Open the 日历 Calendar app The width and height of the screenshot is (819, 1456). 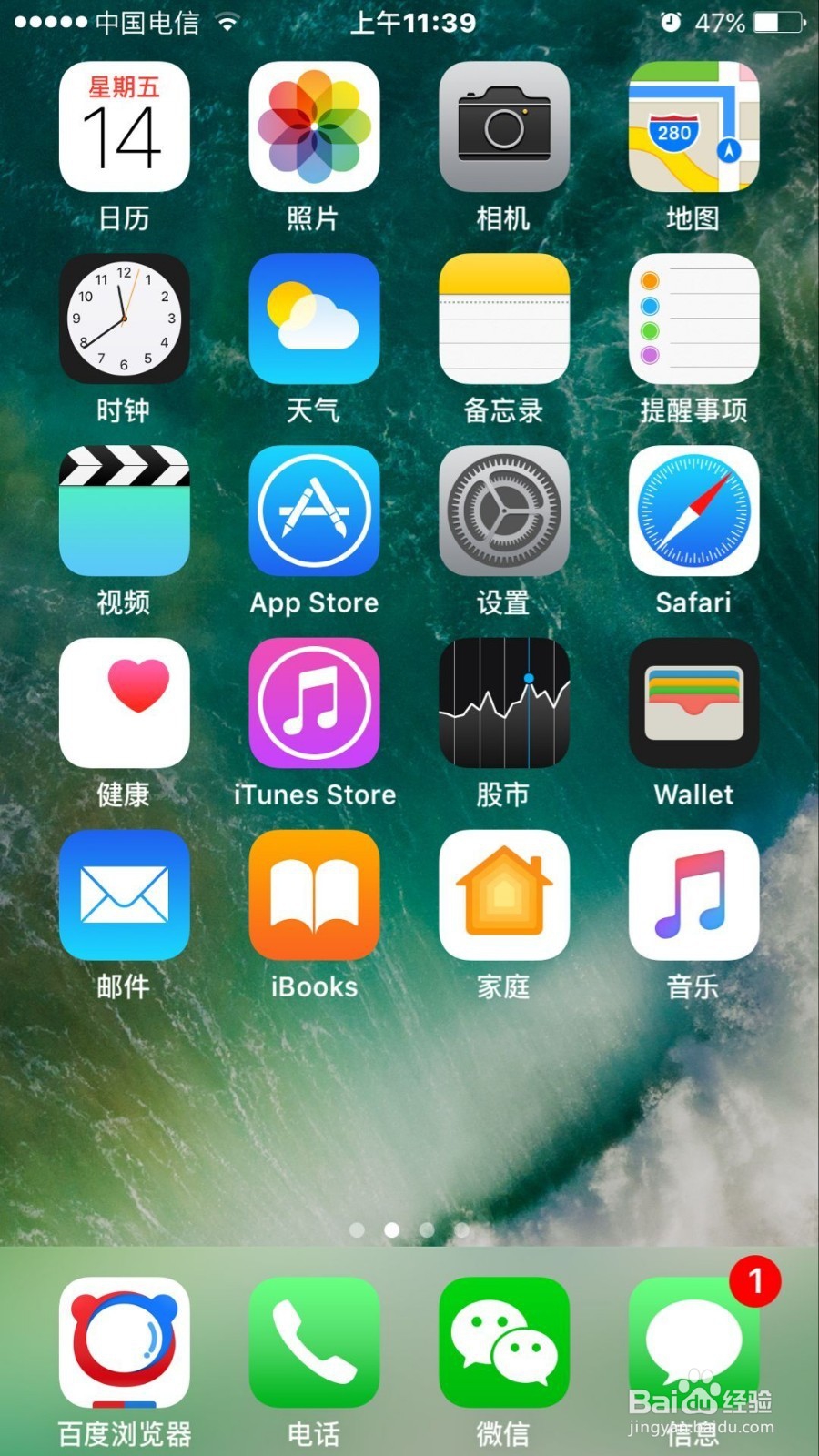point(125,127)
